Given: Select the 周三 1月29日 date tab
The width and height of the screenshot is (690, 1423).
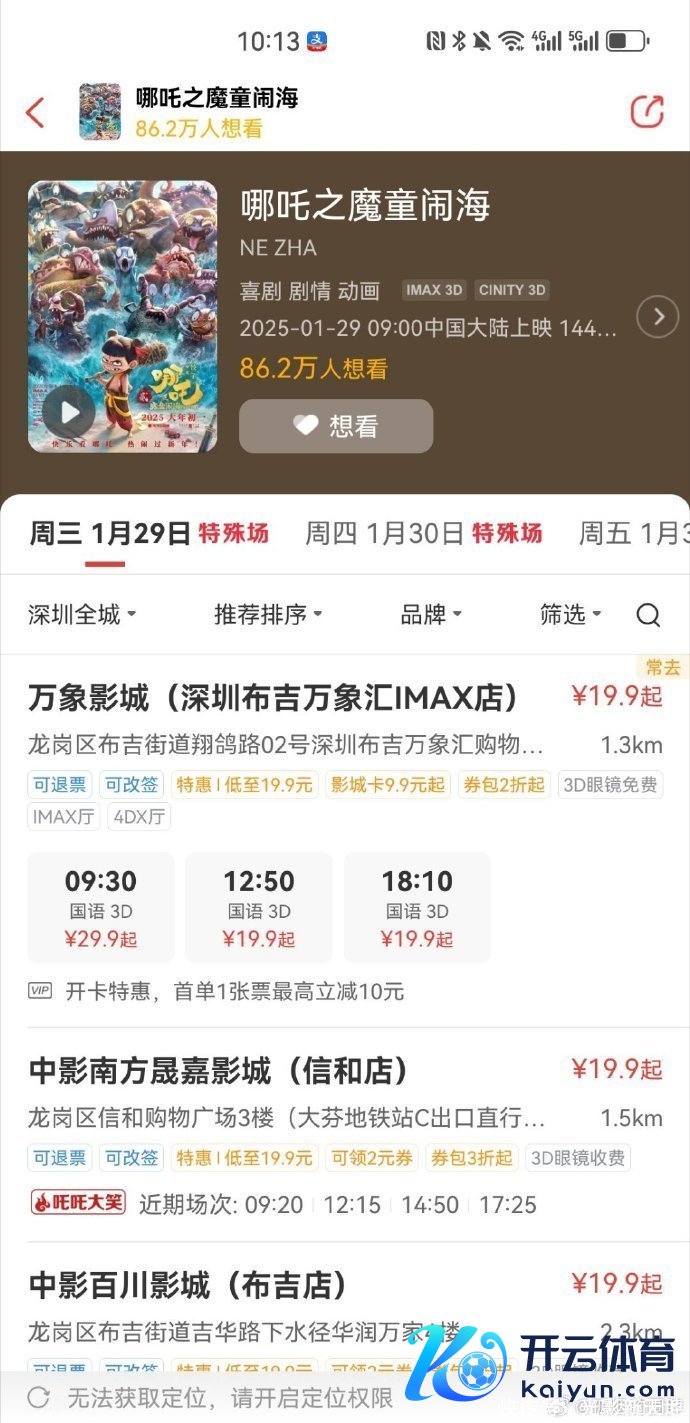Looking at the screenshot, I should pyautogui.click(x=110, y=533).
